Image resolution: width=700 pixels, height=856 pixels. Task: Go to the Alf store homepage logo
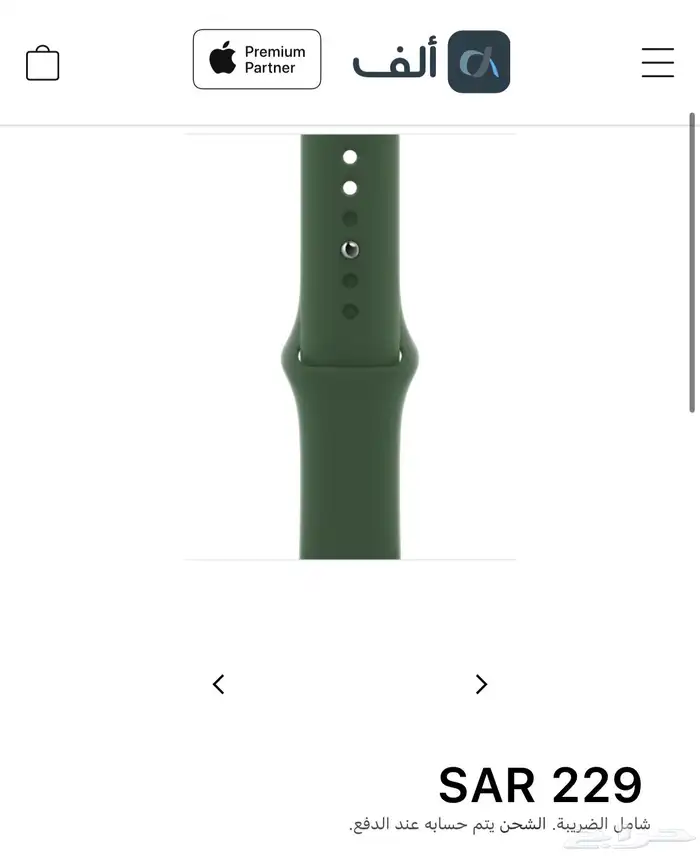pyautogui.click(x=432, y=62)
